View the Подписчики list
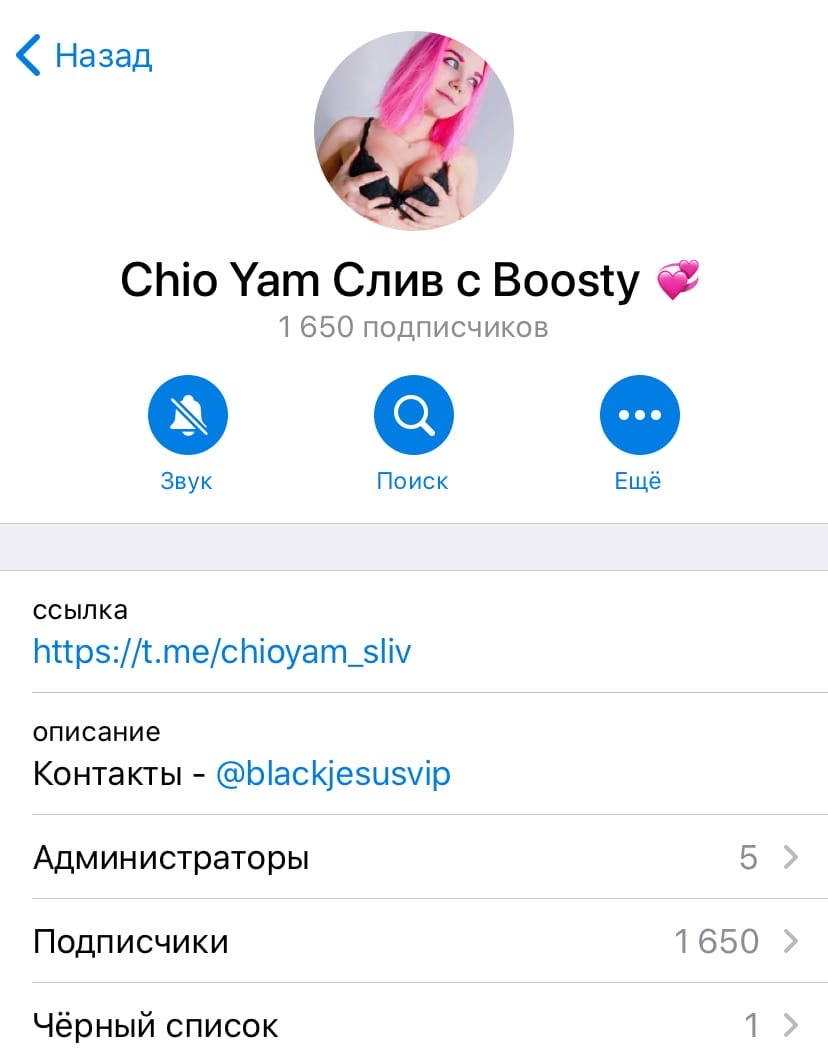This screenshot has height=1064, width=828. [x=414, y=942]
